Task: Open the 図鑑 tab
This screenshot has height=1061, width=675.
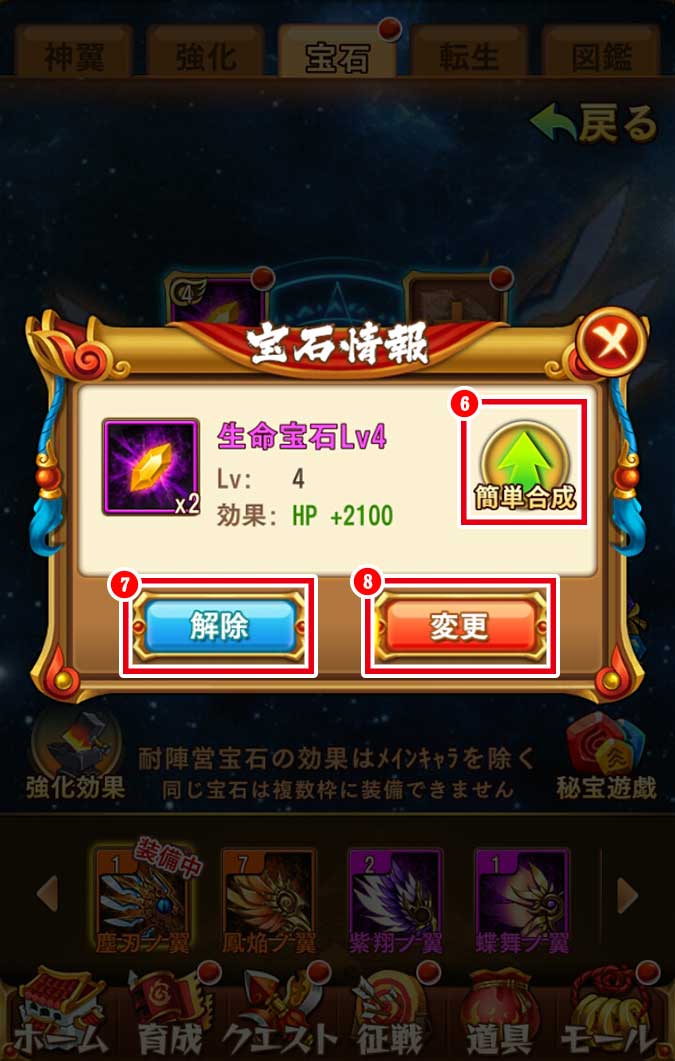Action: (x=600, y=53)
